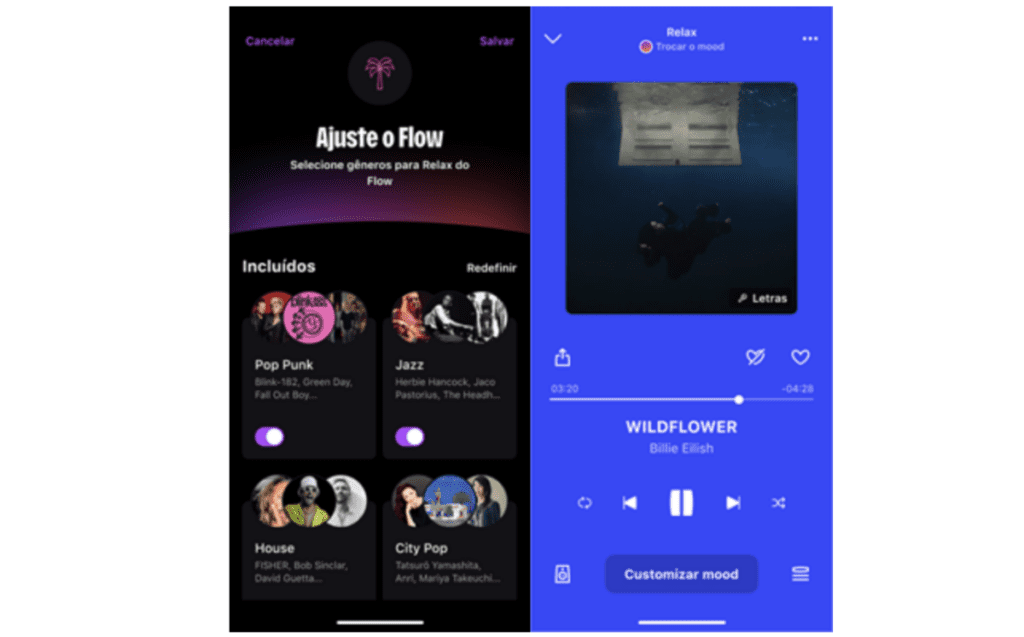Pause the current song
Image resolution: width=1024 pixels, height=637 pixels.
click(681, 503)
